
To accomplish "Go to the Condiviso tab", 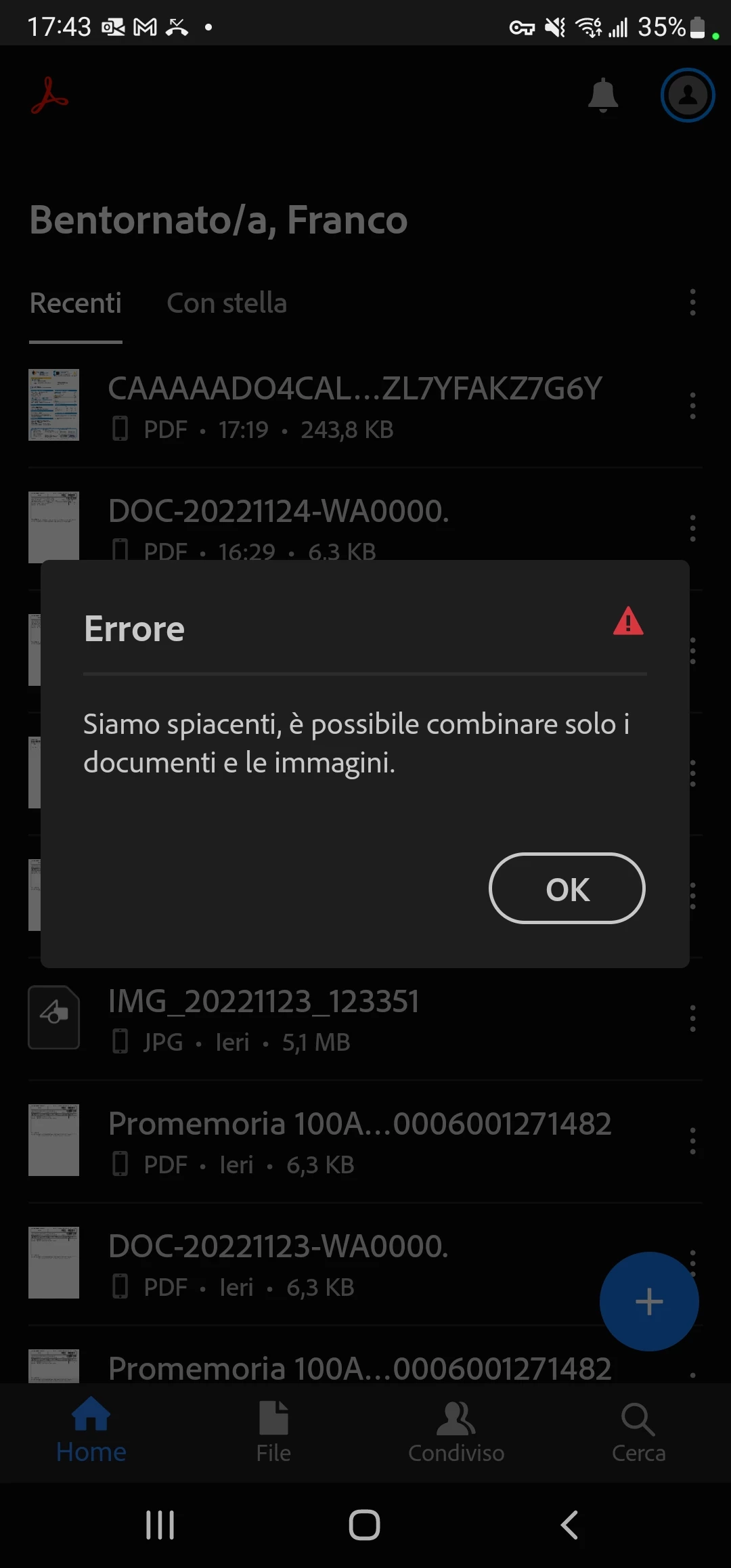I will 456,1431.
